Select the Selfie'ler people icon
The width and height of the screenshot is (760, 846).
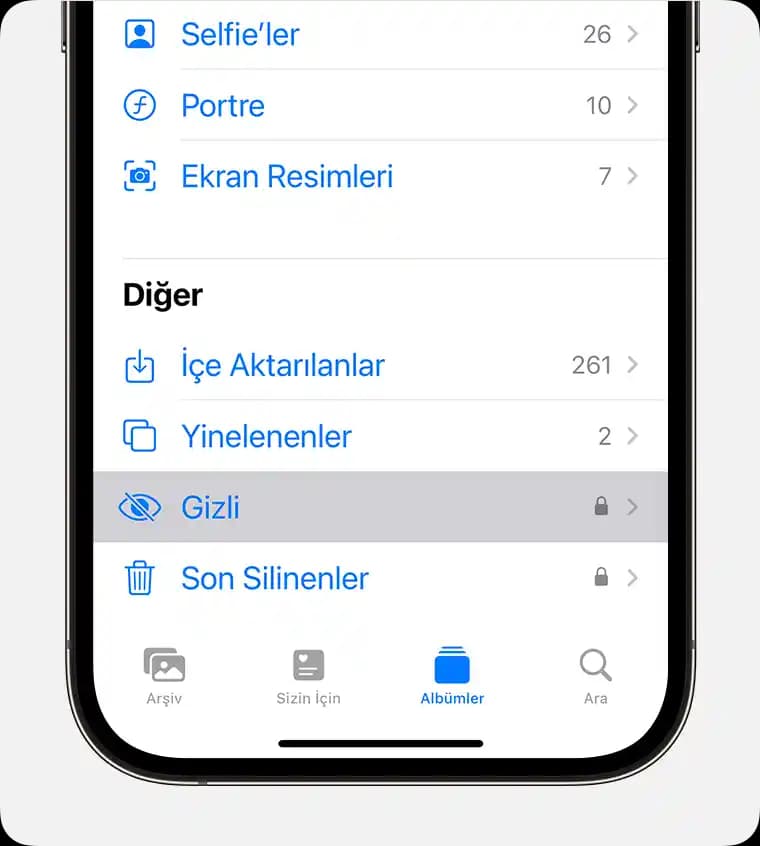pyautogui.click(x=140, y=33)
